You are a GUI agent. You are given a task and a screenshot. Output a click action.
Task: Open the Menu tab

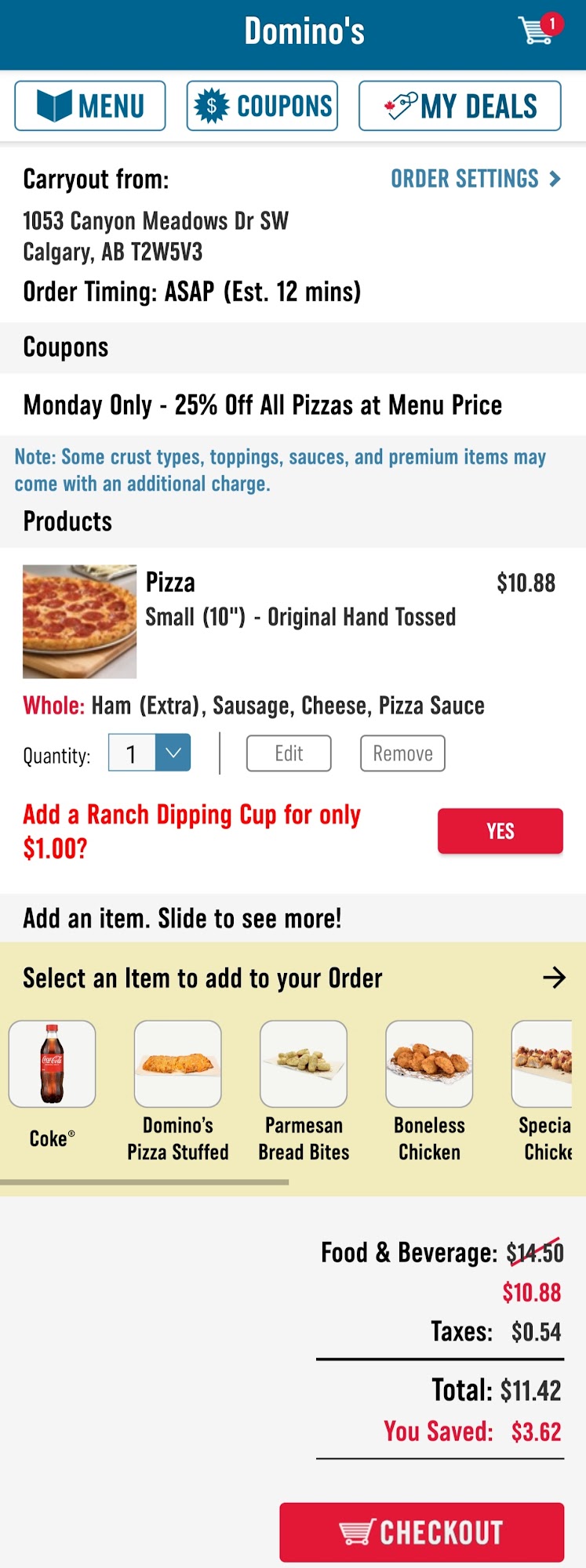pos(90,106)
